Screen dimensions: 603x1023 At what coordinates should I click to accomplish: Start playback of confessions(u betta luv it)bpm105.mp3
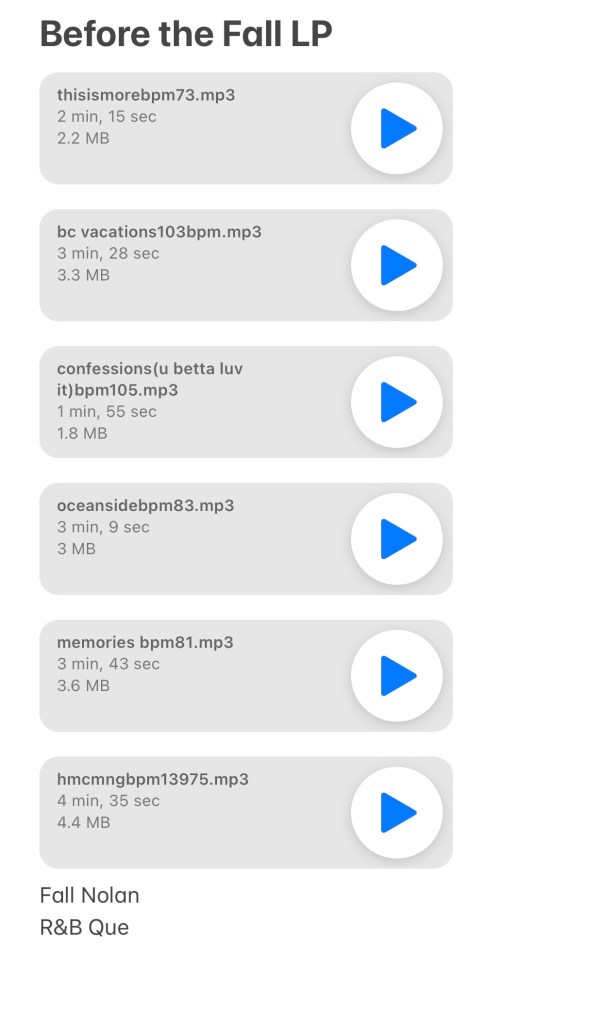click(397, 402)
